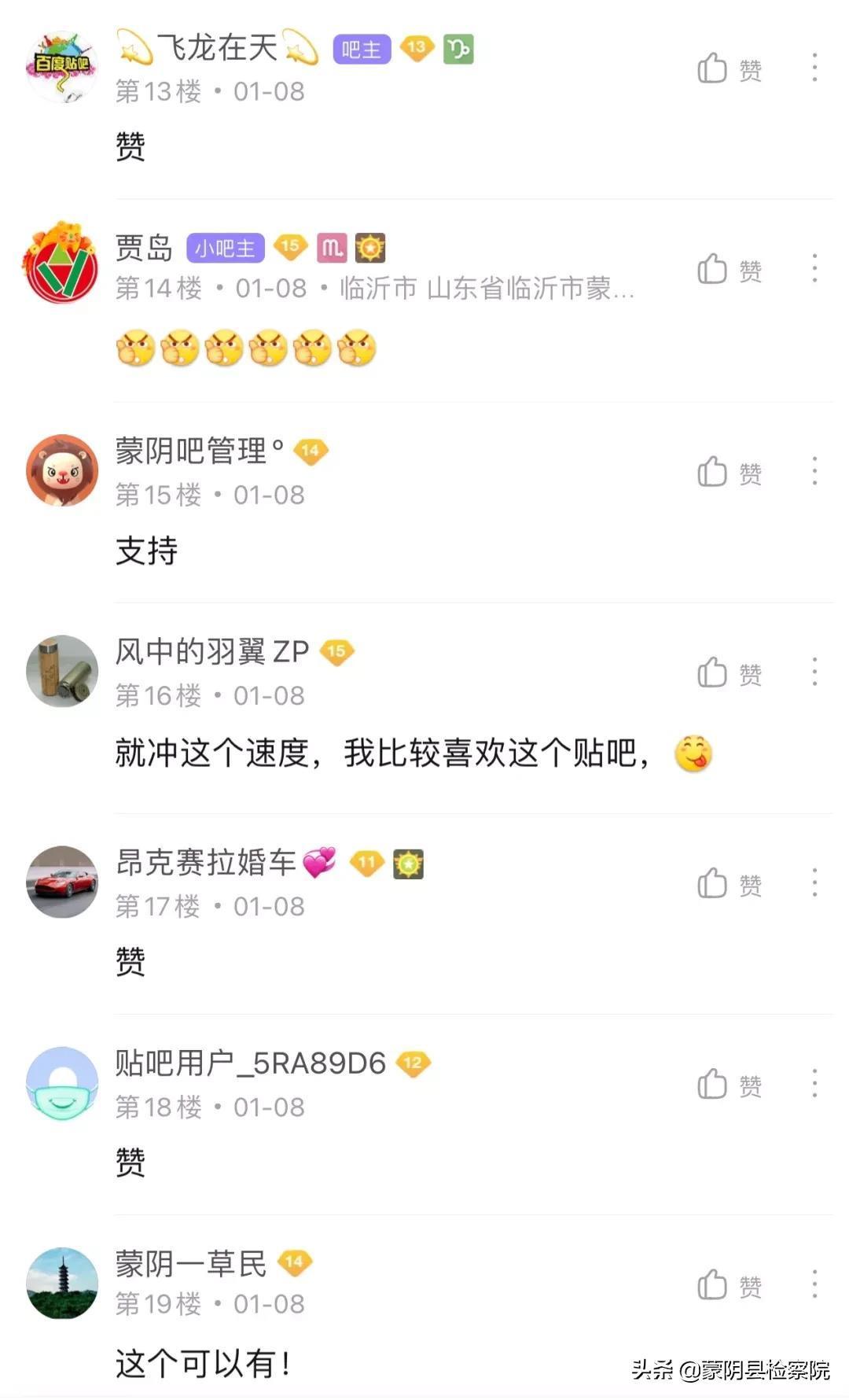Show more options for 风中的羽翼 ZP's comment
Screen dimensions: 849x1400
pyautogui.click(x=814, y=672)
